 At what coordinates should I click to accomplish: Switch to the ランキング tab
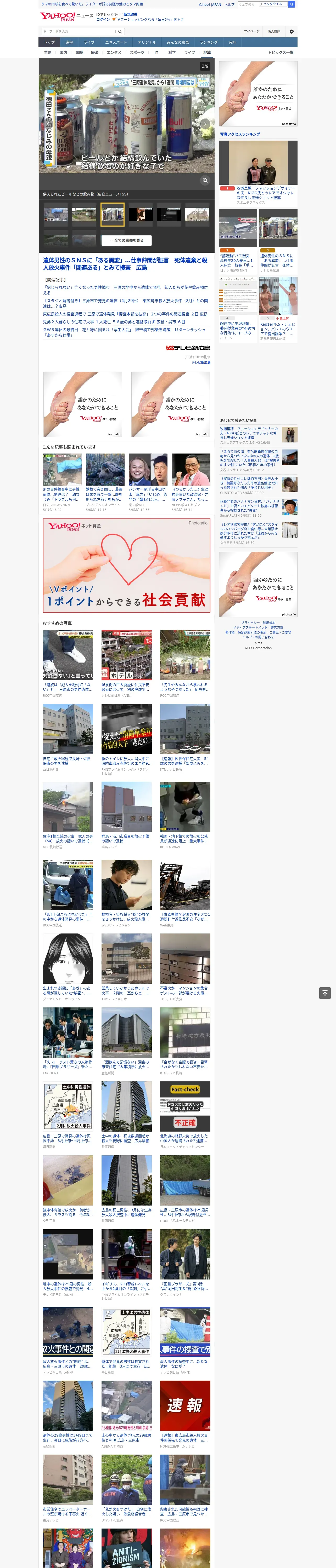(209, 43)
